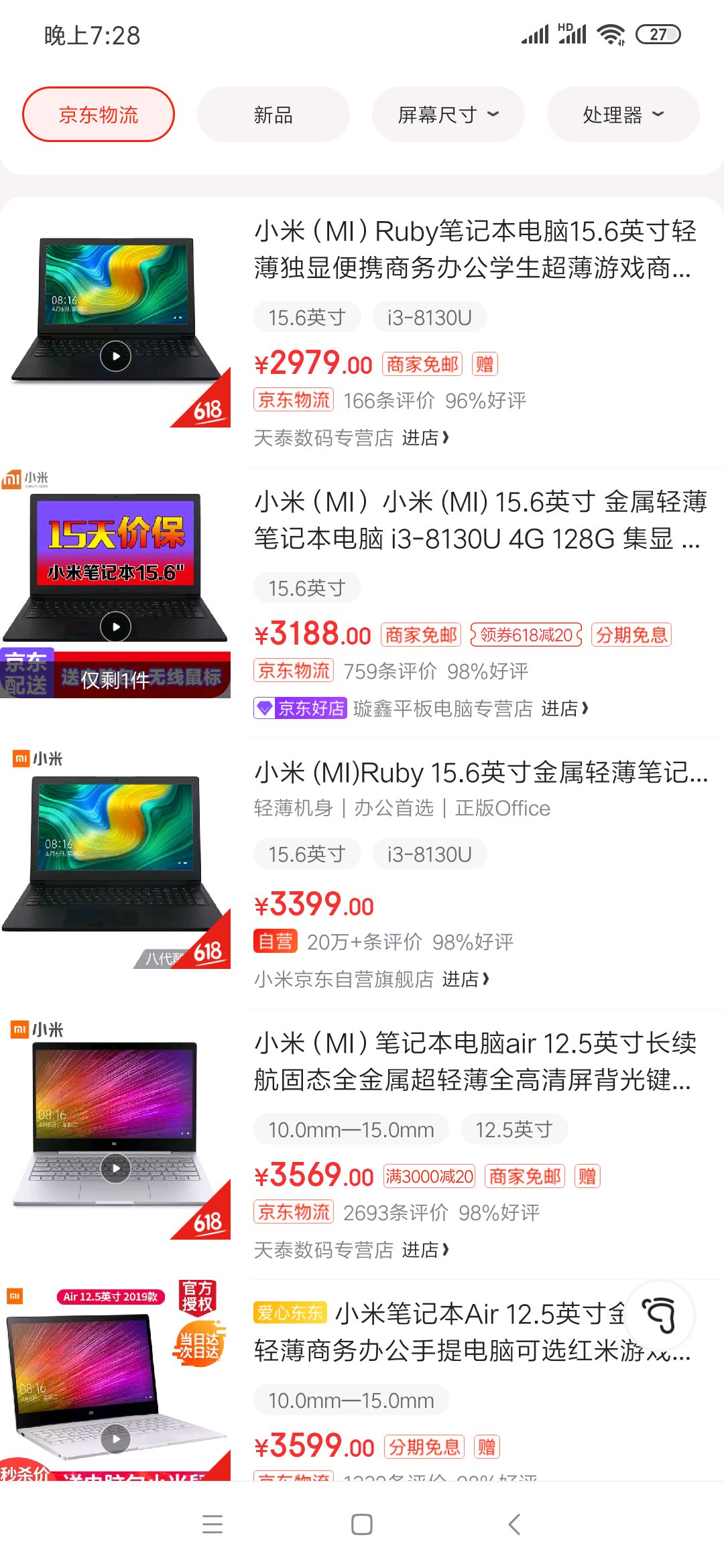Image resolution: width=724 pixels, height=1568 pixels.
Task: Open the ¥3569 air 12.5英寸 laptop listing
Action: coord(475,1061)
